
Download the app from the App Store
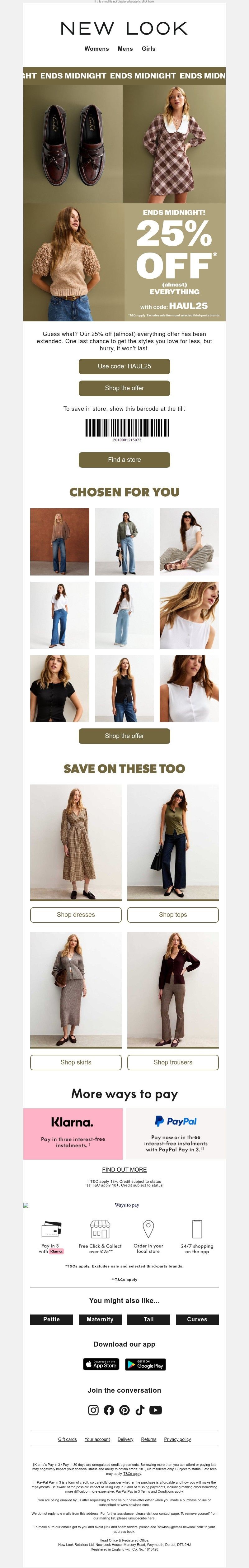[x=101, y=1365]
